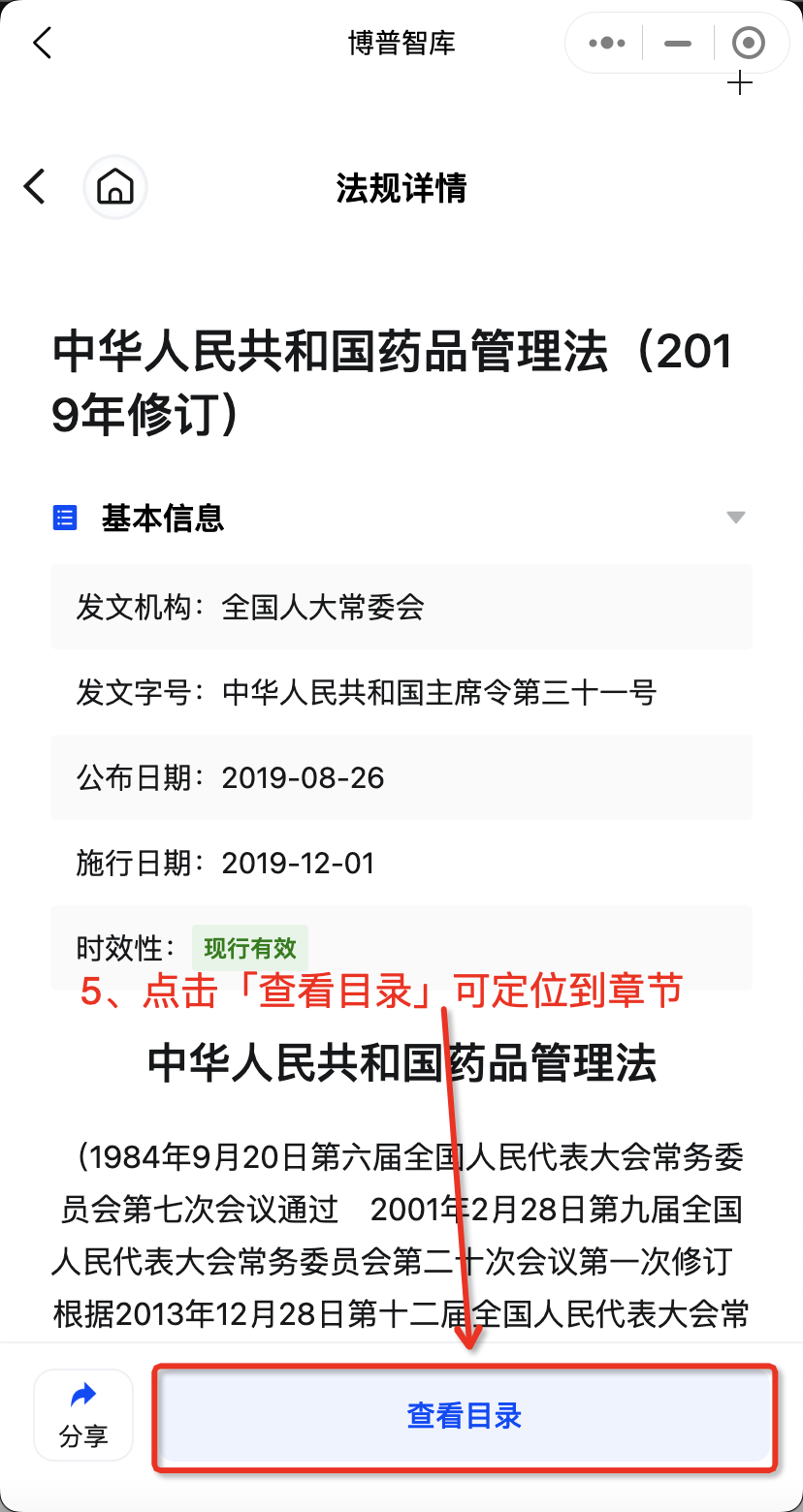803x1512 pixels.
Task: Collapse the 基本信息 section
Action: click(x=736, y=518)
